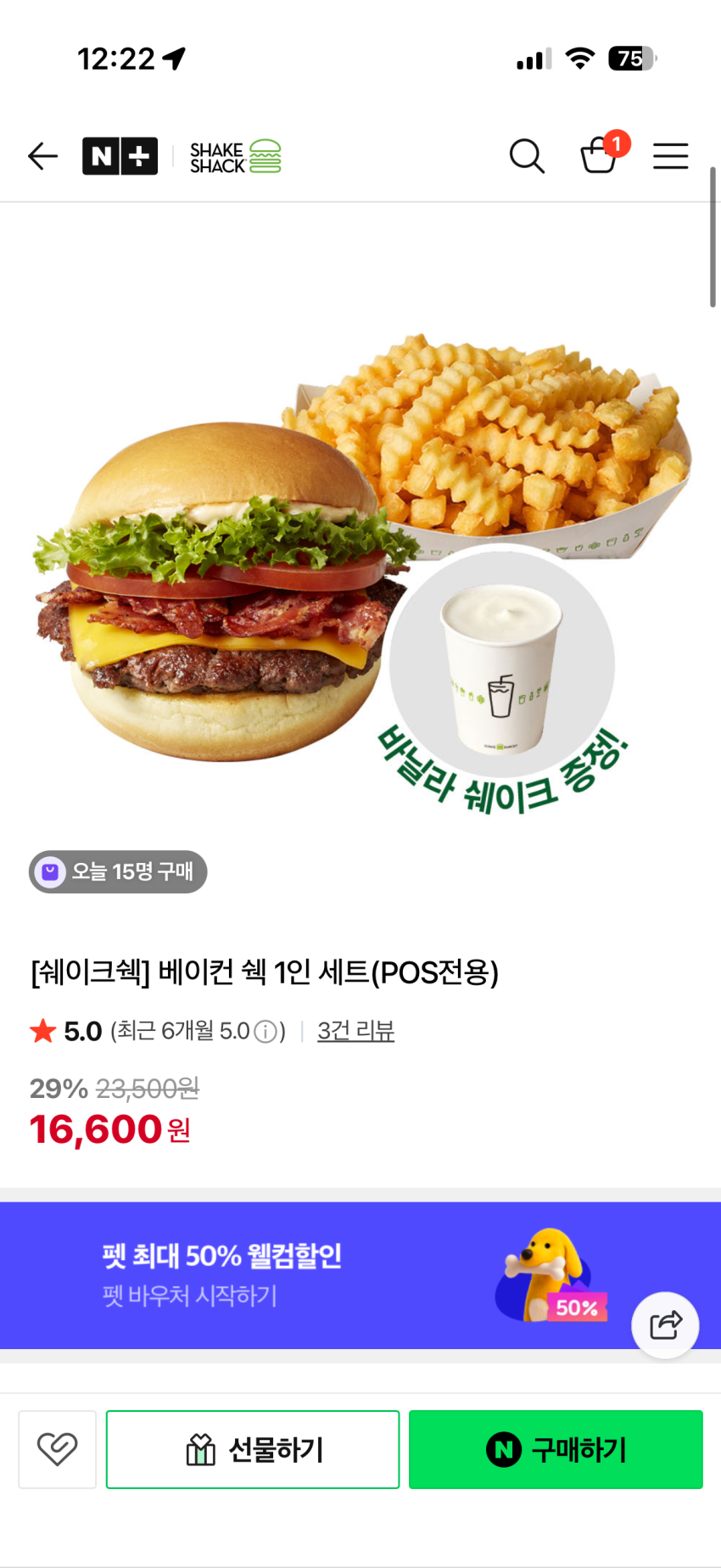The width and height of the screenshot is (721, 1568).
Task: Add this product to wishlist
Action: (x=58, y=1449)
